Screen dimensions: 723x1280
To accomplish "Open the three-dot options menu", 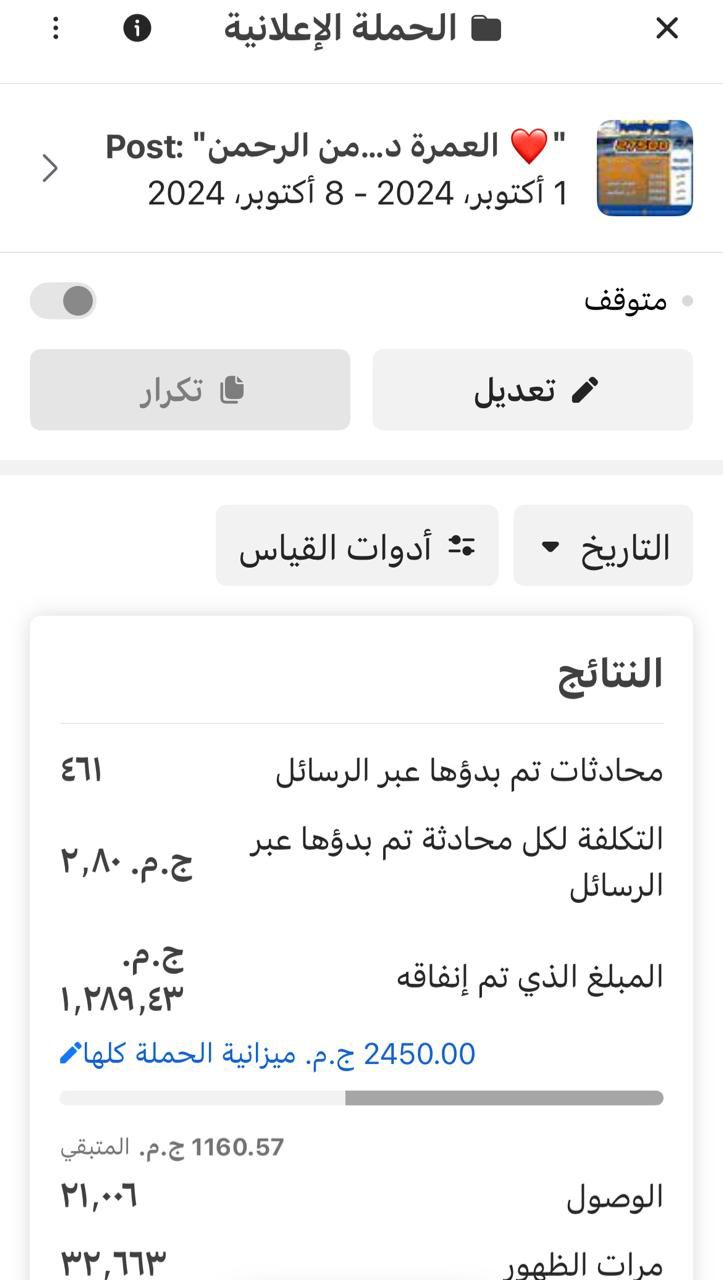I will click(55, 27).
